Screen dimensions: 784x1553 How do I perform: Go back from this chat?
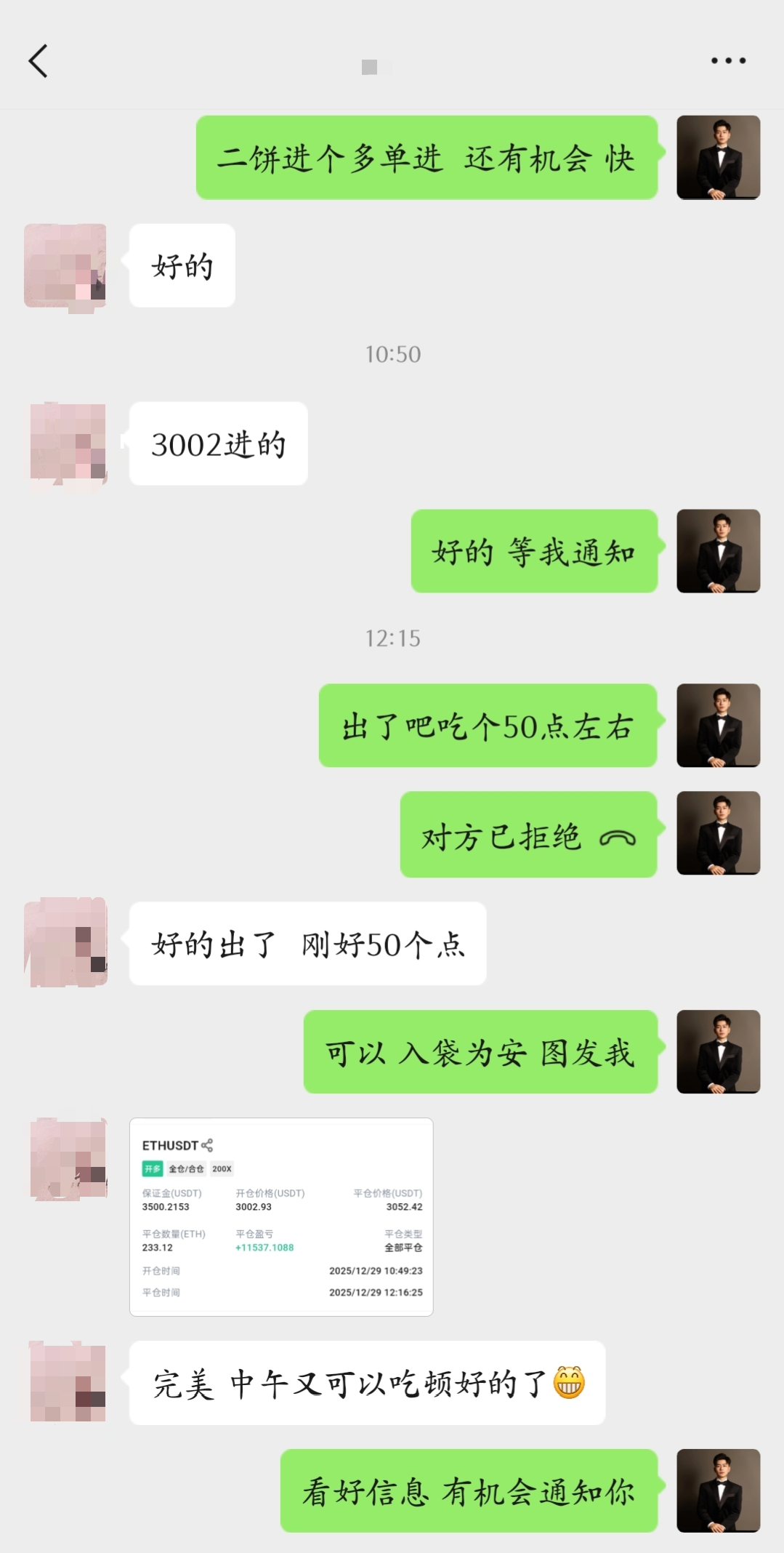[x=39, y=61]
